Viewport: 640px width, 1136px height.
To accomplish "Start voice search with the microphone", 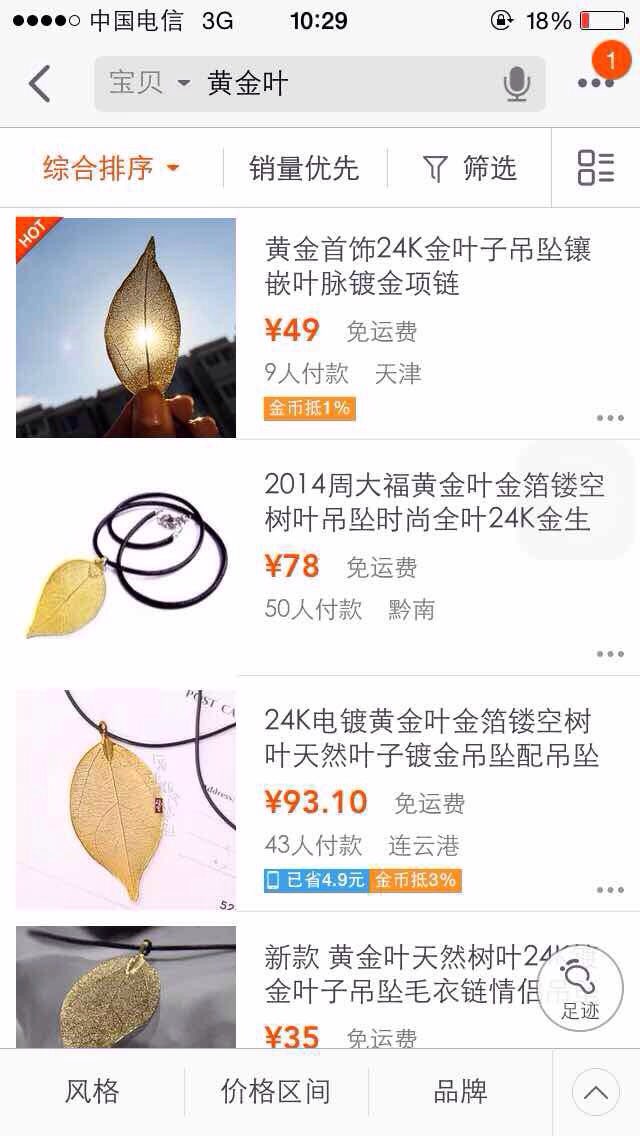I will [516, 84].
